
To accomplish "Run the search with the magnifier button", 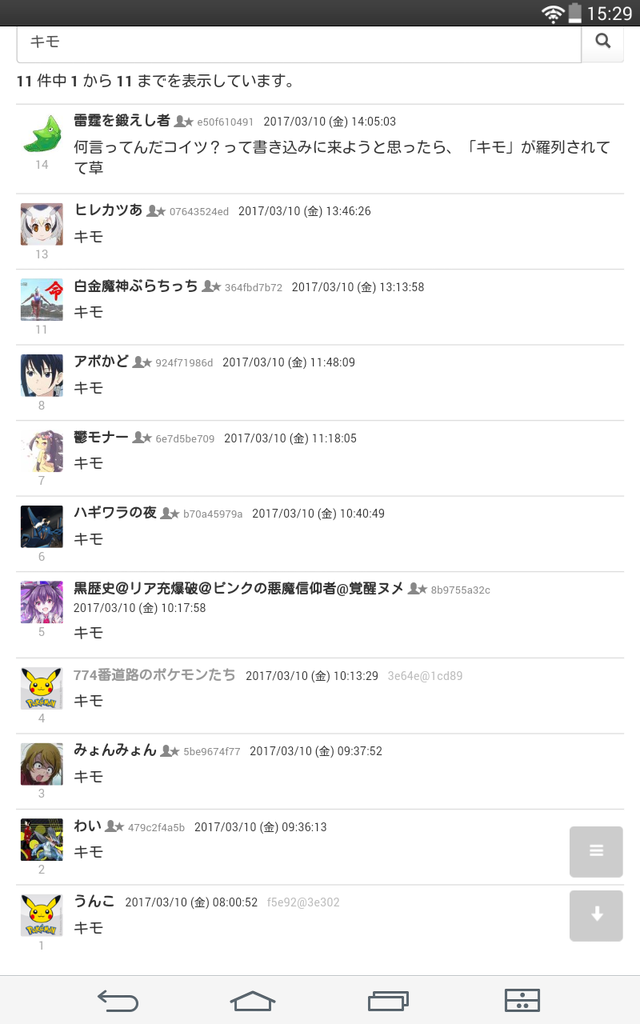I will (x=602, y=42).
